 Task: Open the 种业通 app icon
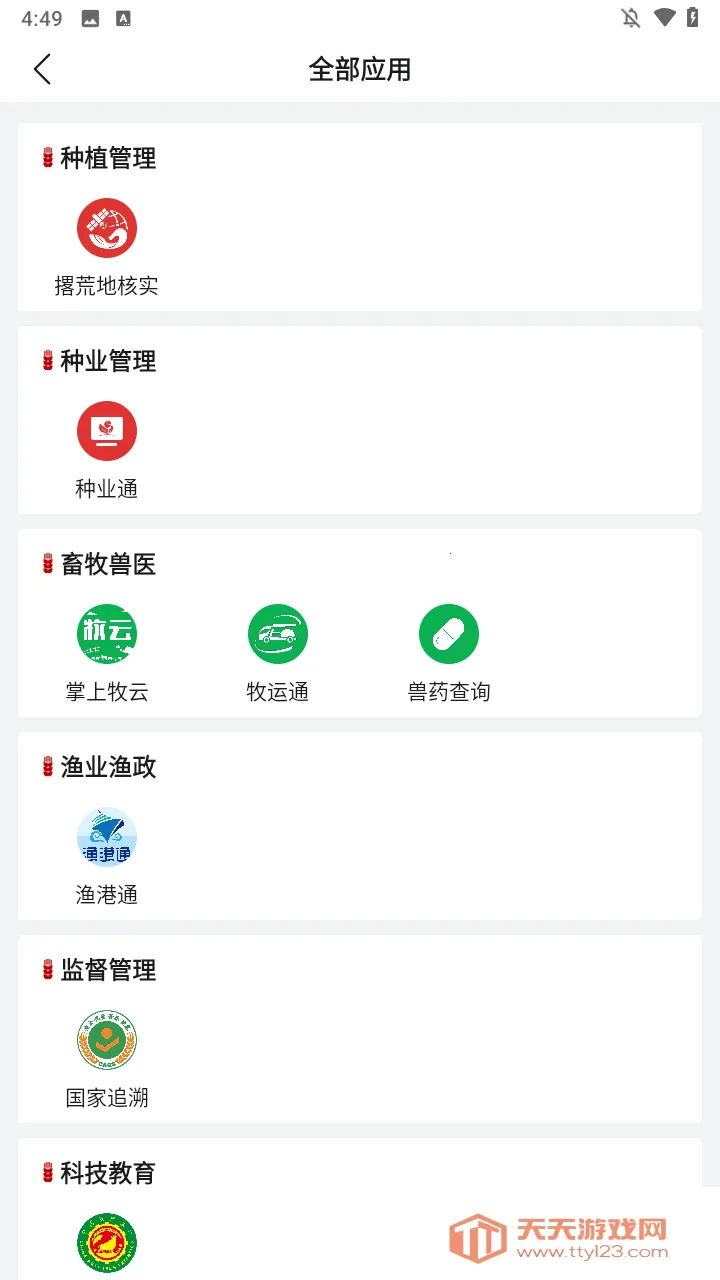(107, 431)
